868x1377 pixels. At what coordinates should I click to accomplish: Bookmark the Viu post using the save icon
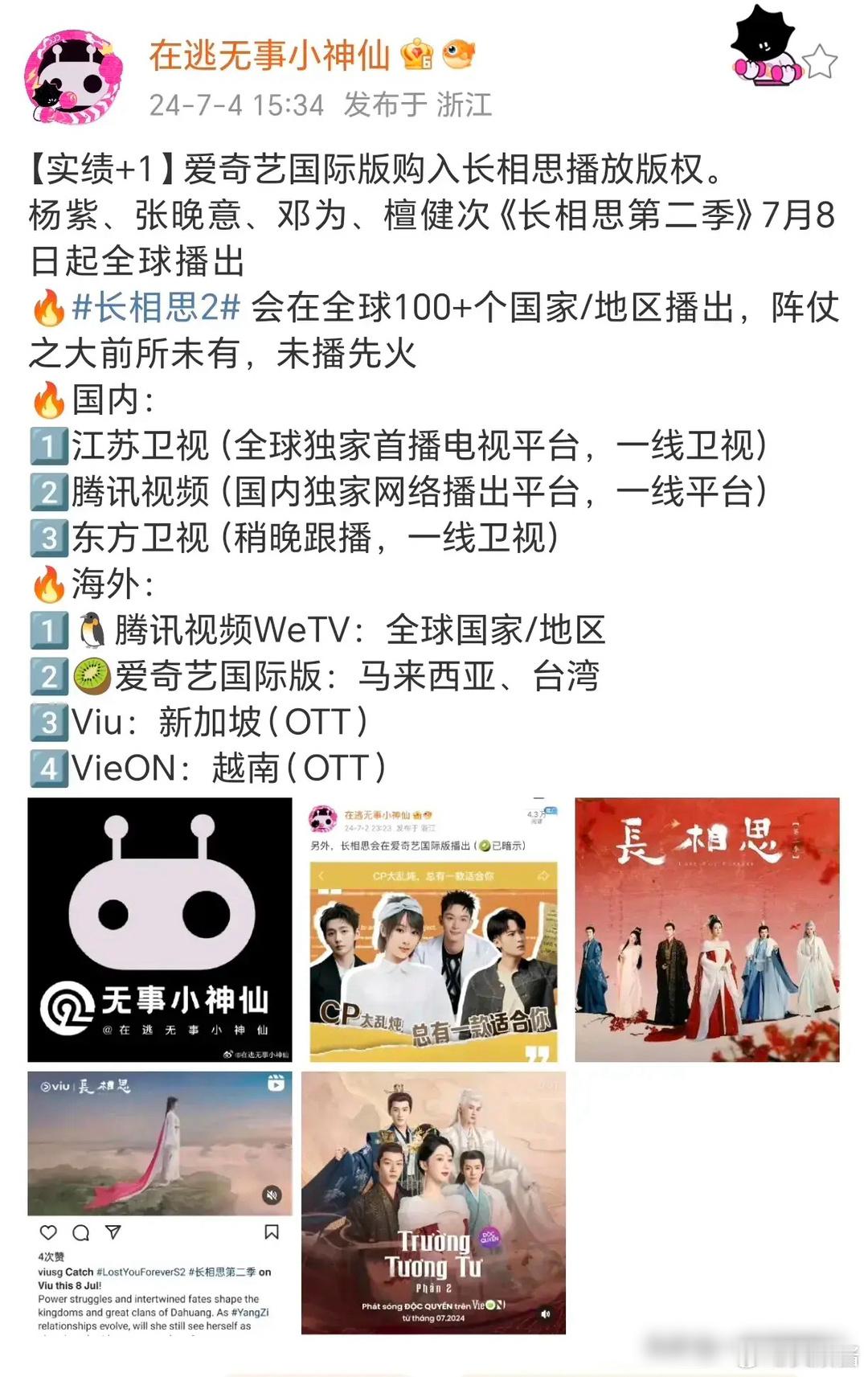pyautogui.click(x=272, y=1232)
